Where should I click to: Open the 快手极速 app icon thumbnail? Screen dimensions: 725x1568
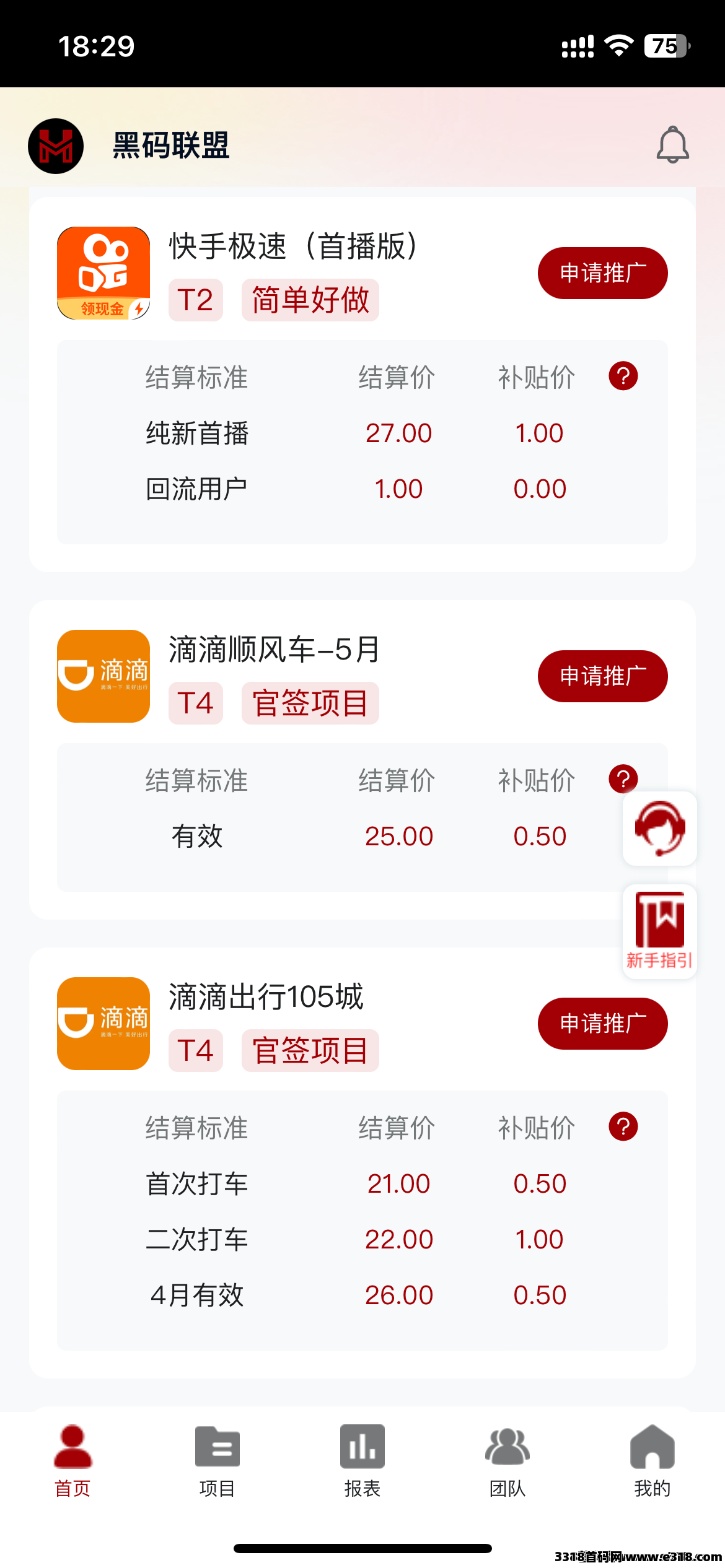(103, 273)
